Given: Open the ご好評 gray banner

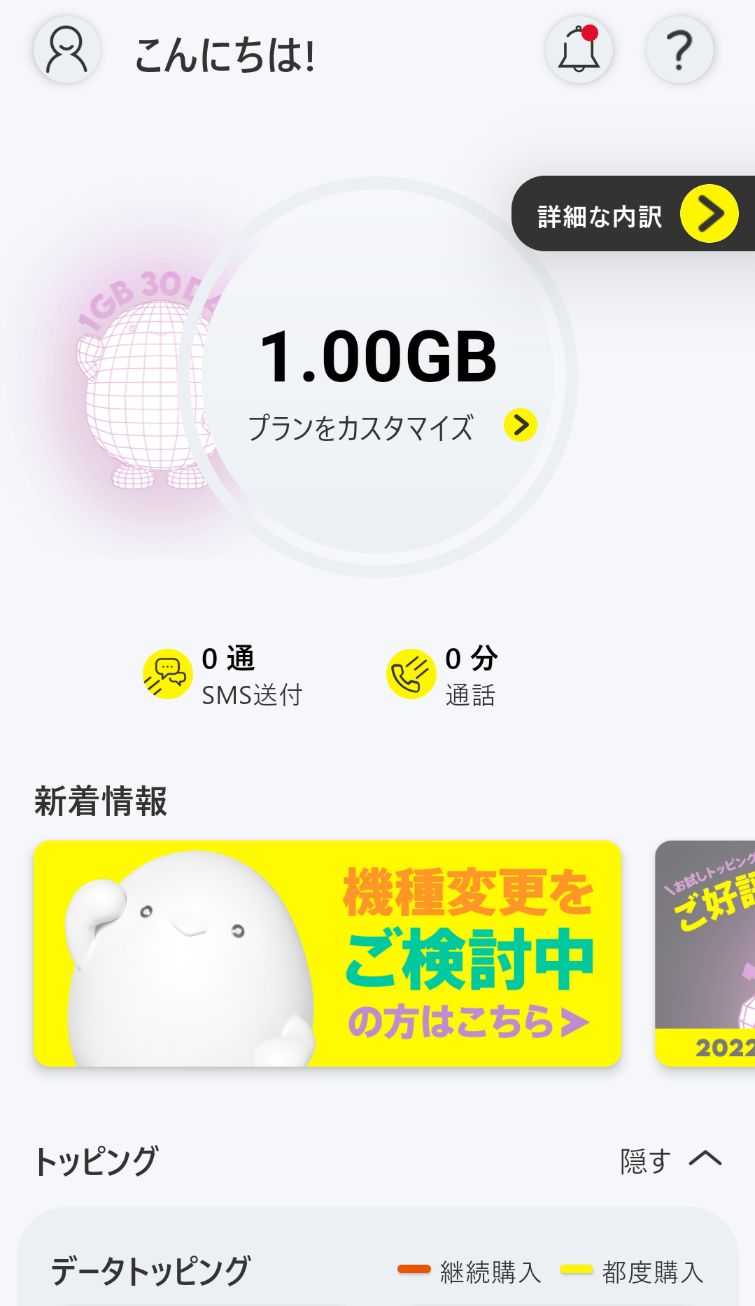Looking at the screenshot, I should (x=706, y=953).
